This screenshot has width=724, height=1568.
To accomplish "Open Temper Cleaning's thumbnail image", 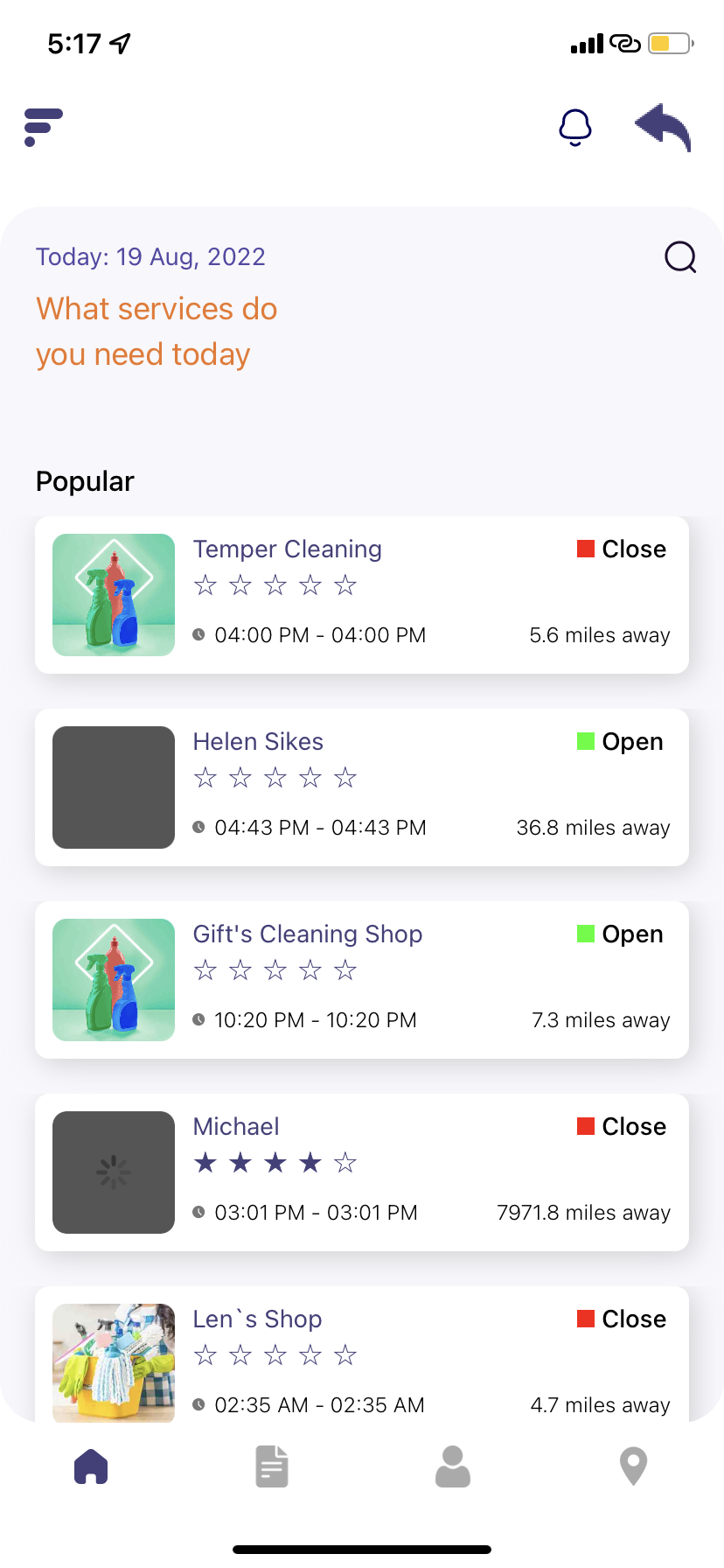I will (x=114, y=594).
